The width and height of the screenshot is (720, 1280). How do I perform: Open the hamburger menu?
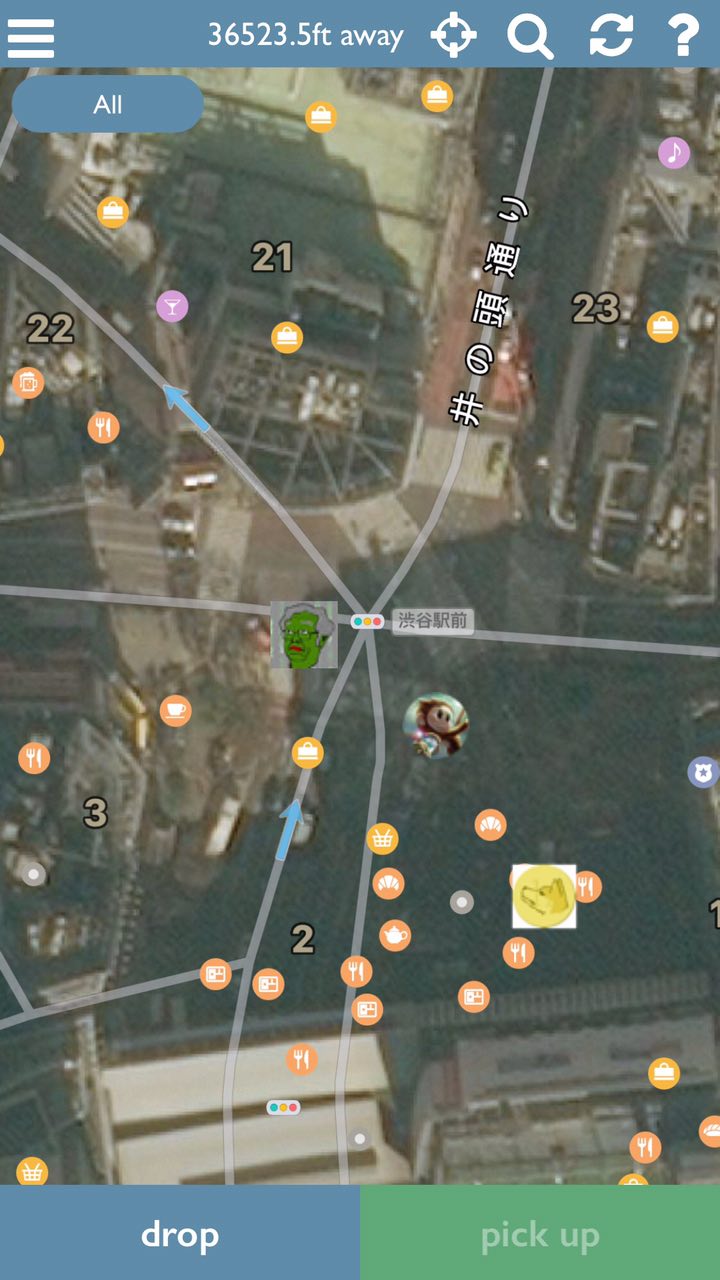pyautogui.click(x=31, y=37)
